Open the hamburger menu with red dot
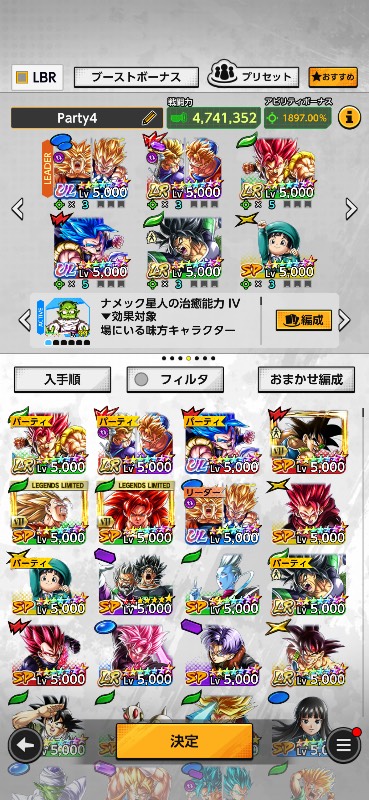 coord(343,745)
